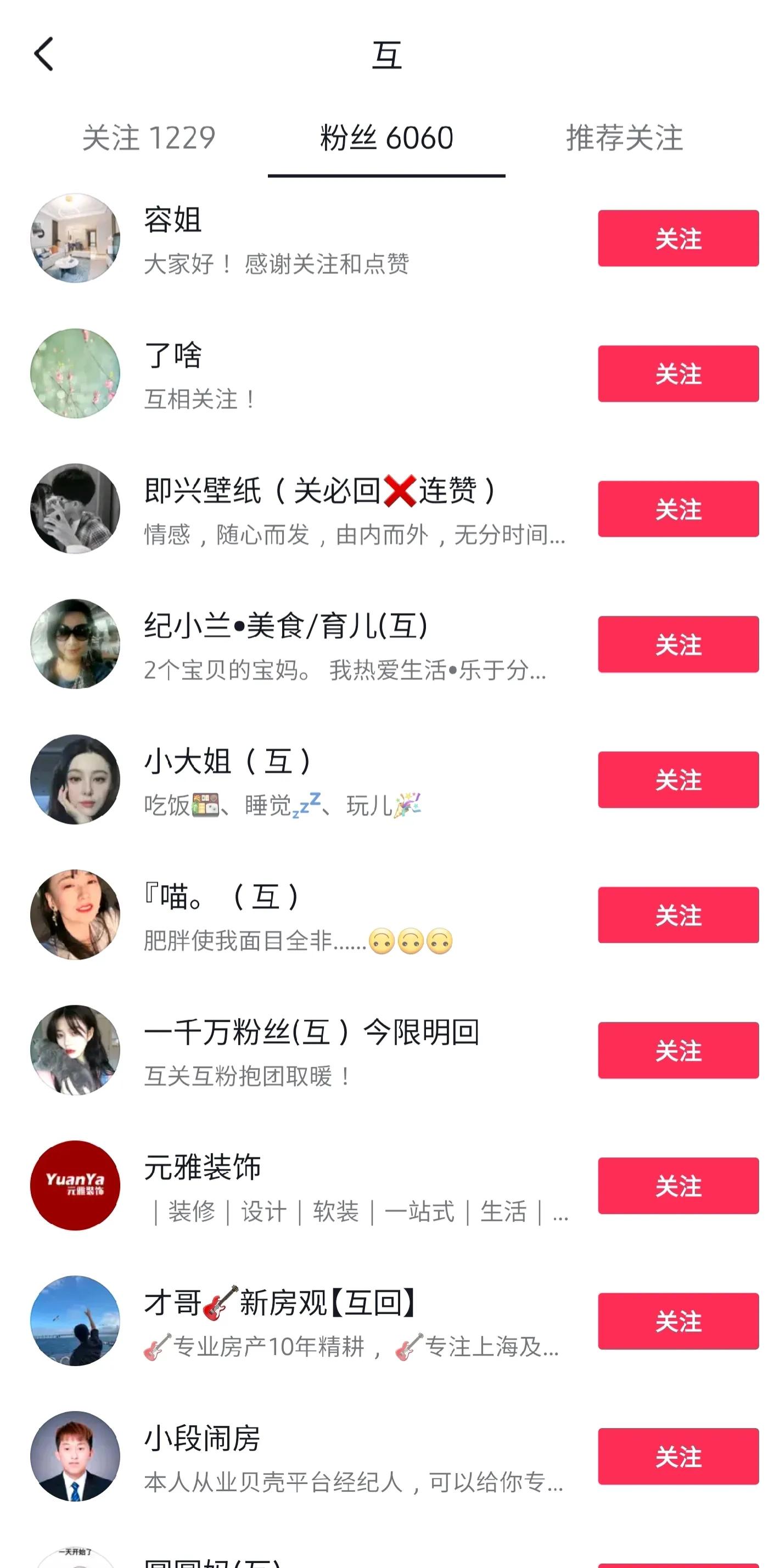This screenshot has height=1568, width=774.
Task: Follow 容姐 with the 关注 button
Action: click(678, 239)
